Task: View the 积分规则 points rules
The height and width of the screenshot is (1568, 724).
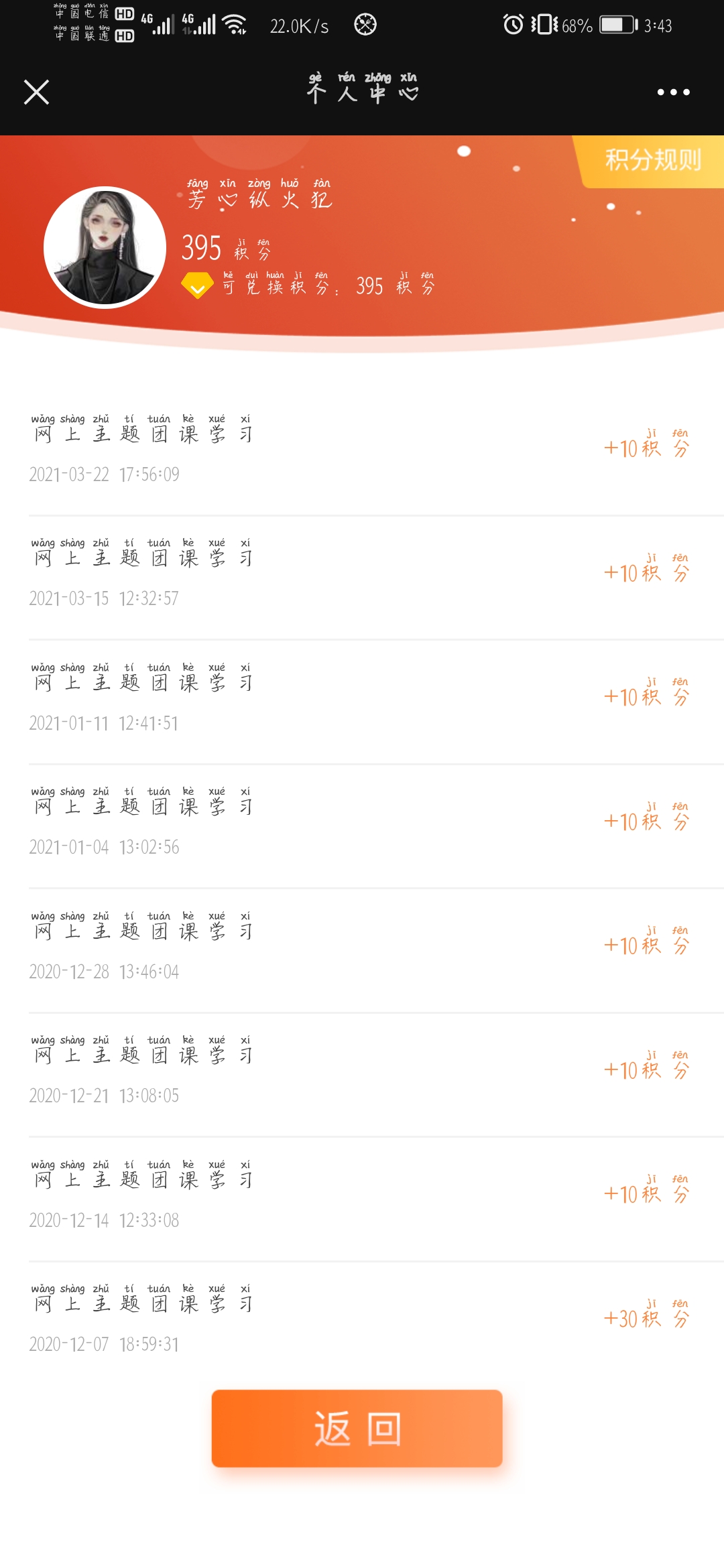Action: click(652, 161)
